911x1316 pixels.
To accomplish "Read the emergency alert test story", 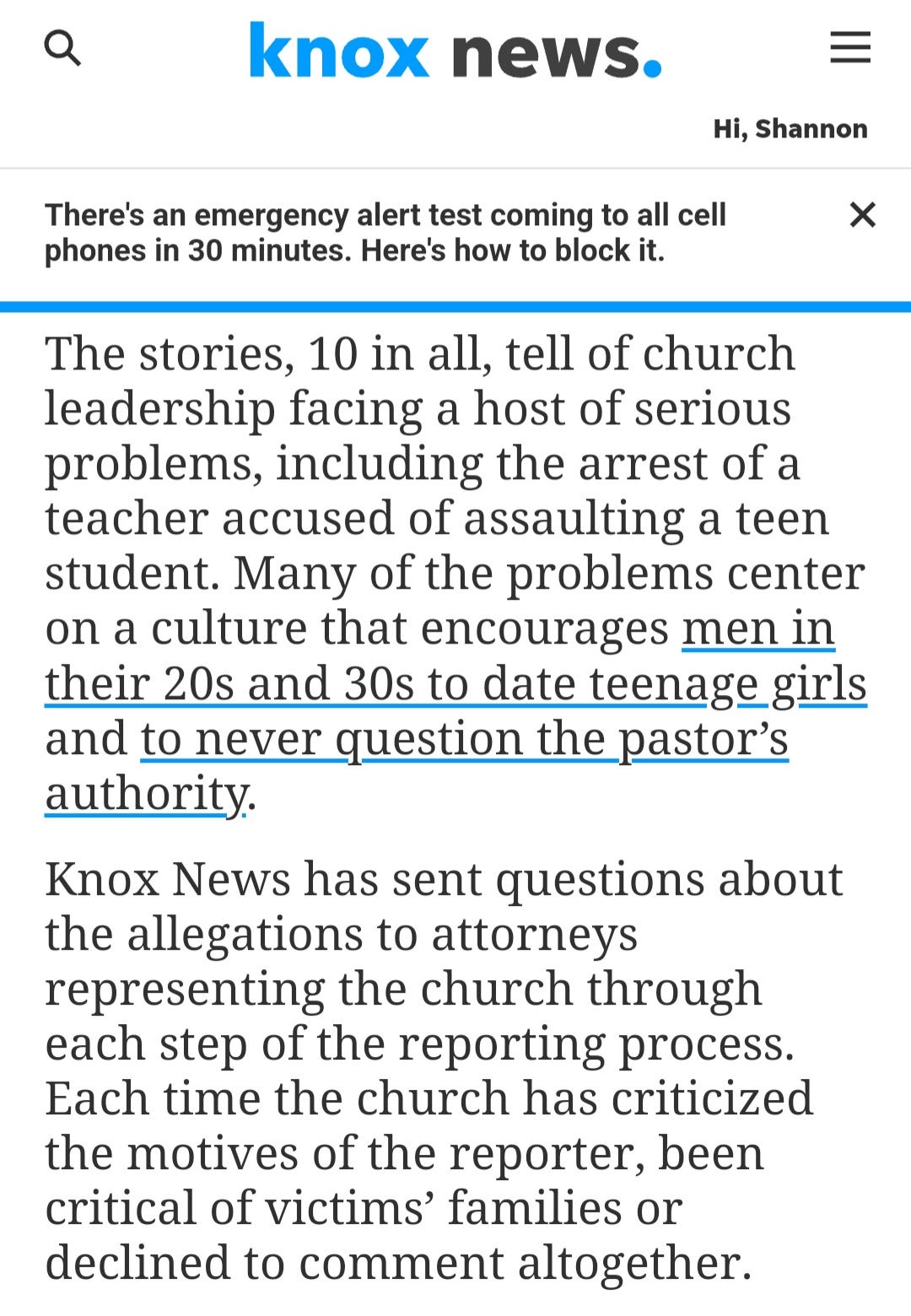I will (x=385, y=232).
